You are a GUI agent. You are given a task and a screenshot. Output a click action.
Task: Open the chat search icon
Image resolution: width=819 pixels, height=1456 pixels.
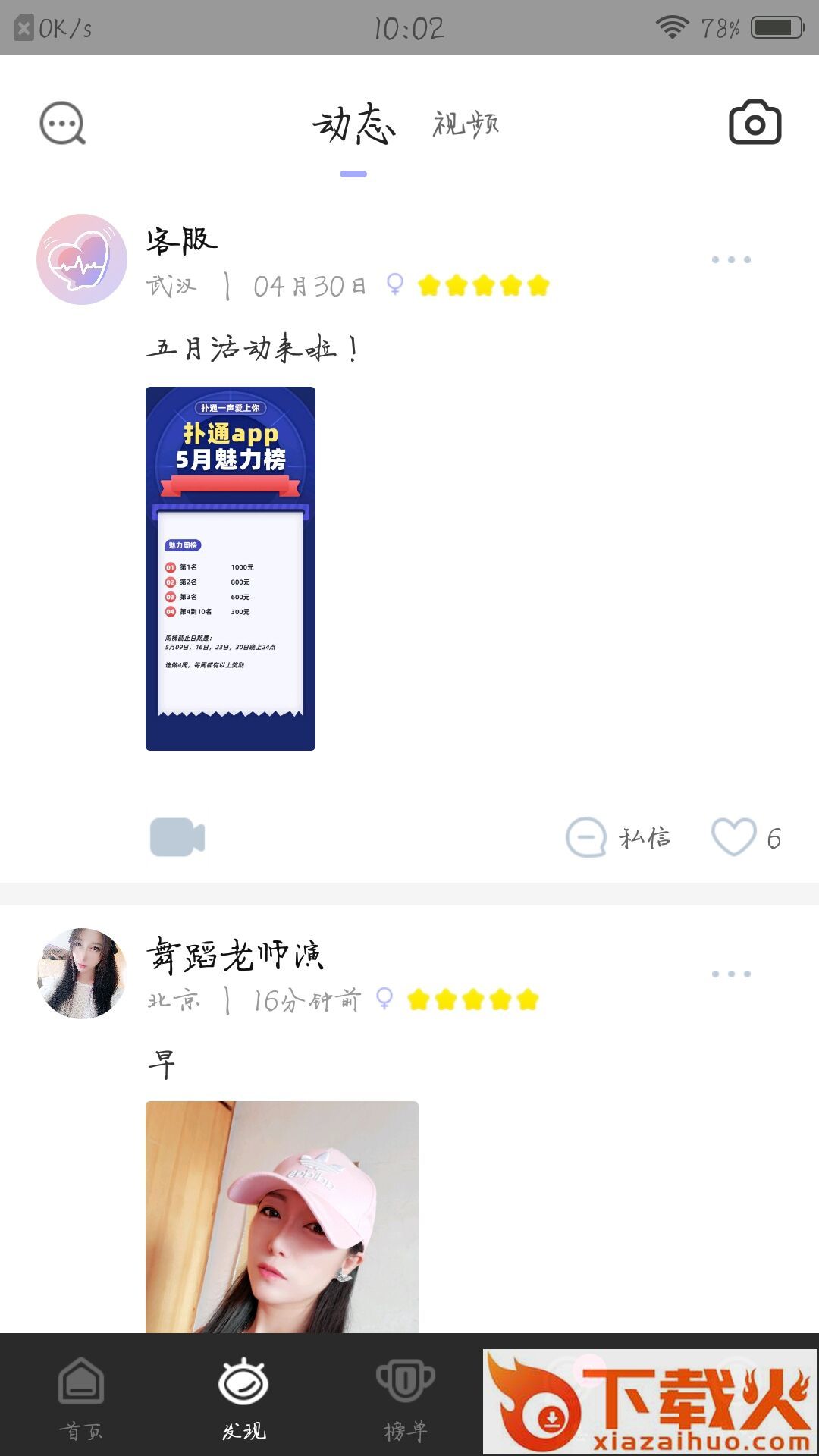[63, 123]
